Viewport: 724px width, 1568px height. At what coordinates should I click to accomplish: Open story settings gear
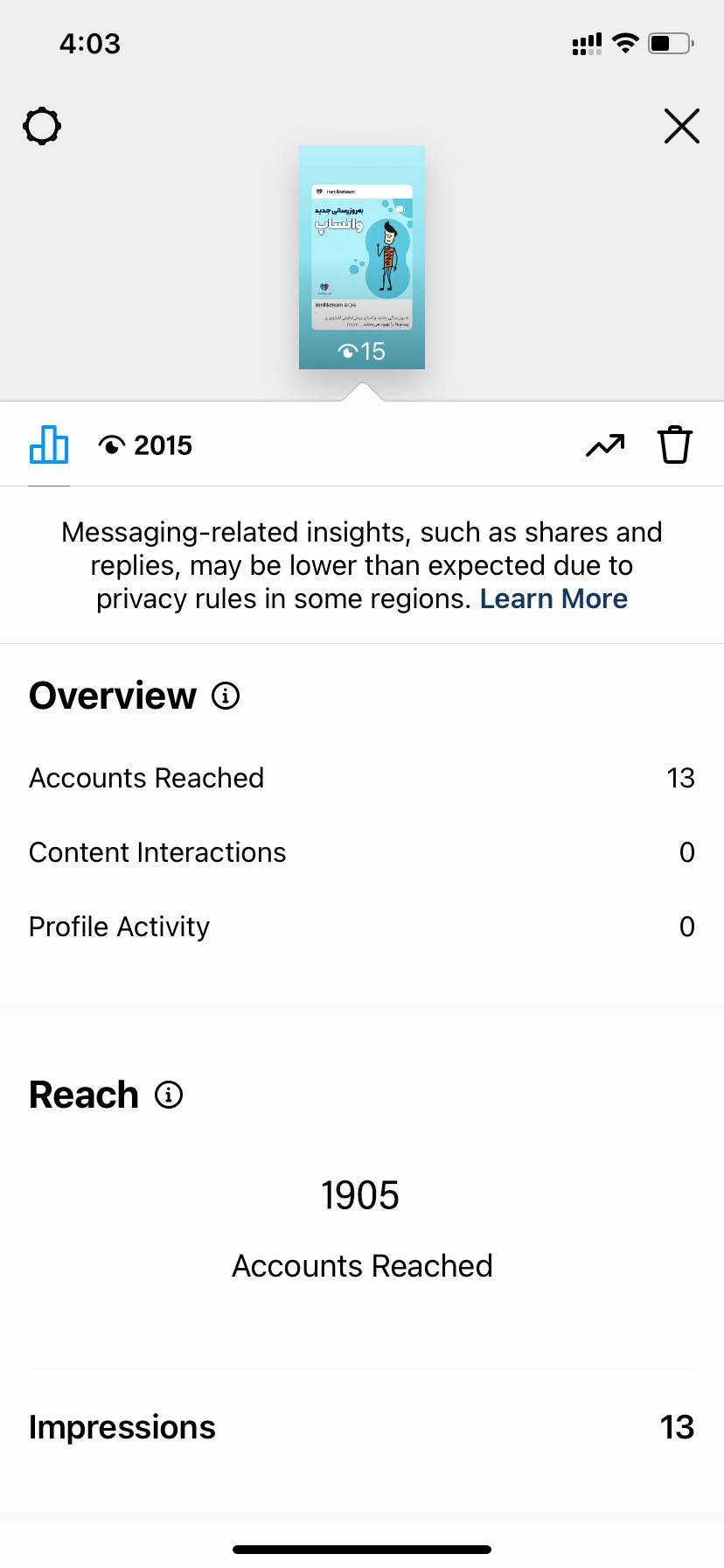click(x=42, y=127)
